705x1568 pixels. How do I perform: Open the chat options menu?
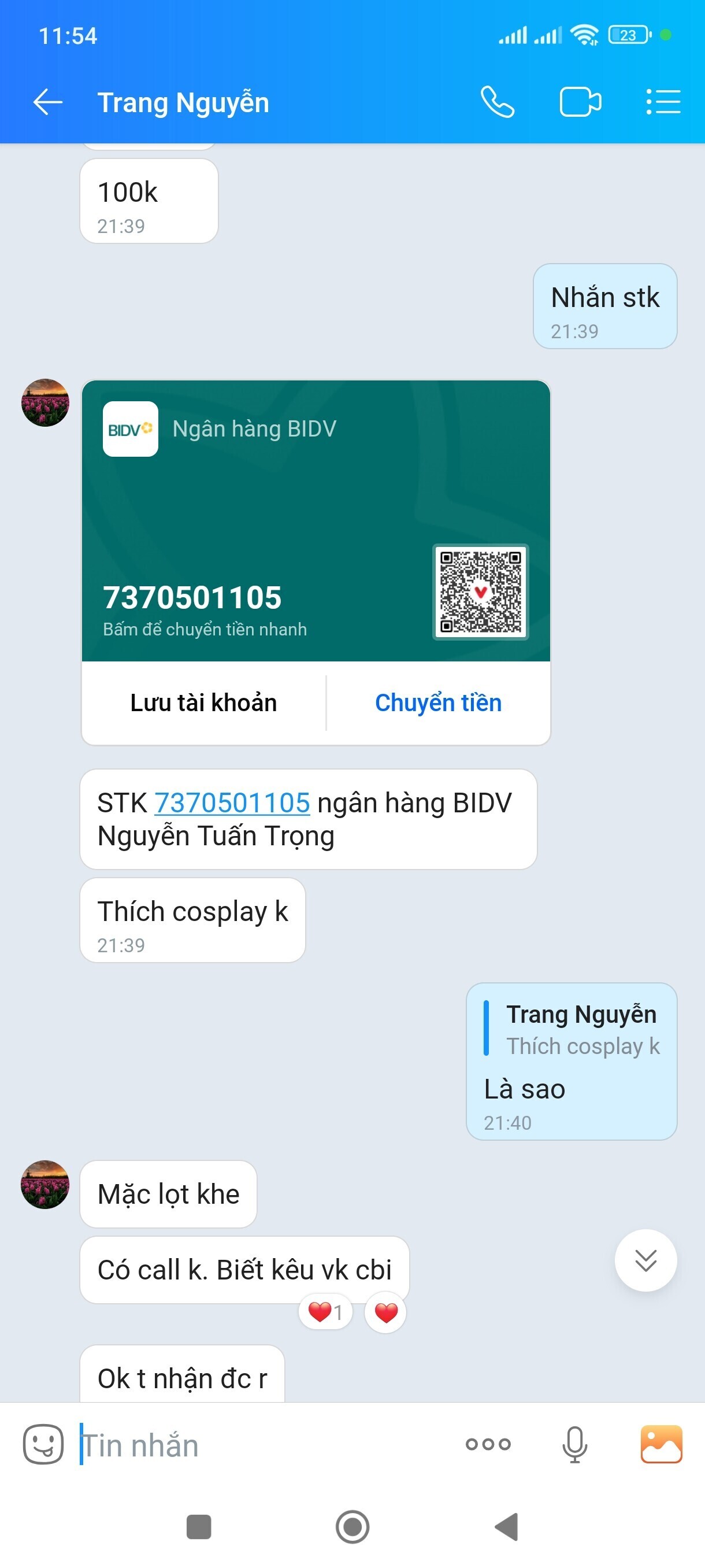click(663, 102)
